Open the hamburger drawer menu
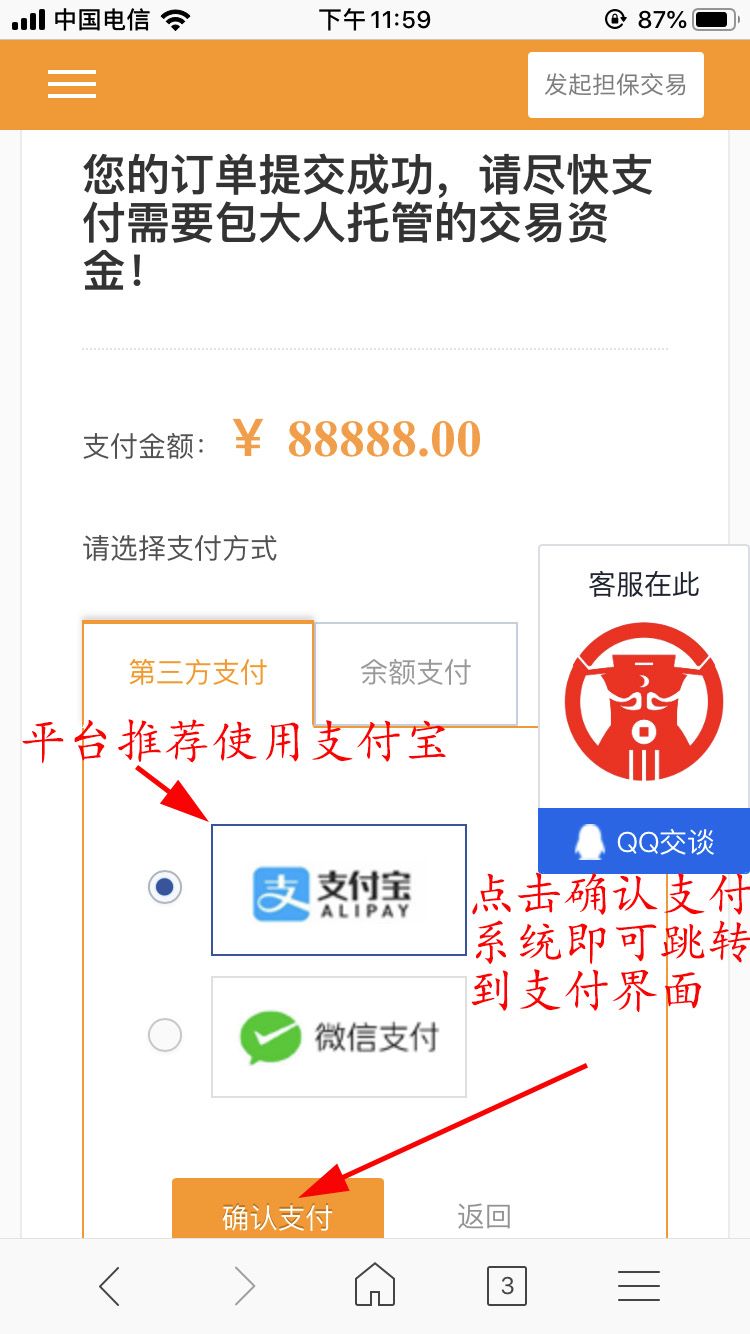This screenshot has width=750, height=1334. (72, 84)
